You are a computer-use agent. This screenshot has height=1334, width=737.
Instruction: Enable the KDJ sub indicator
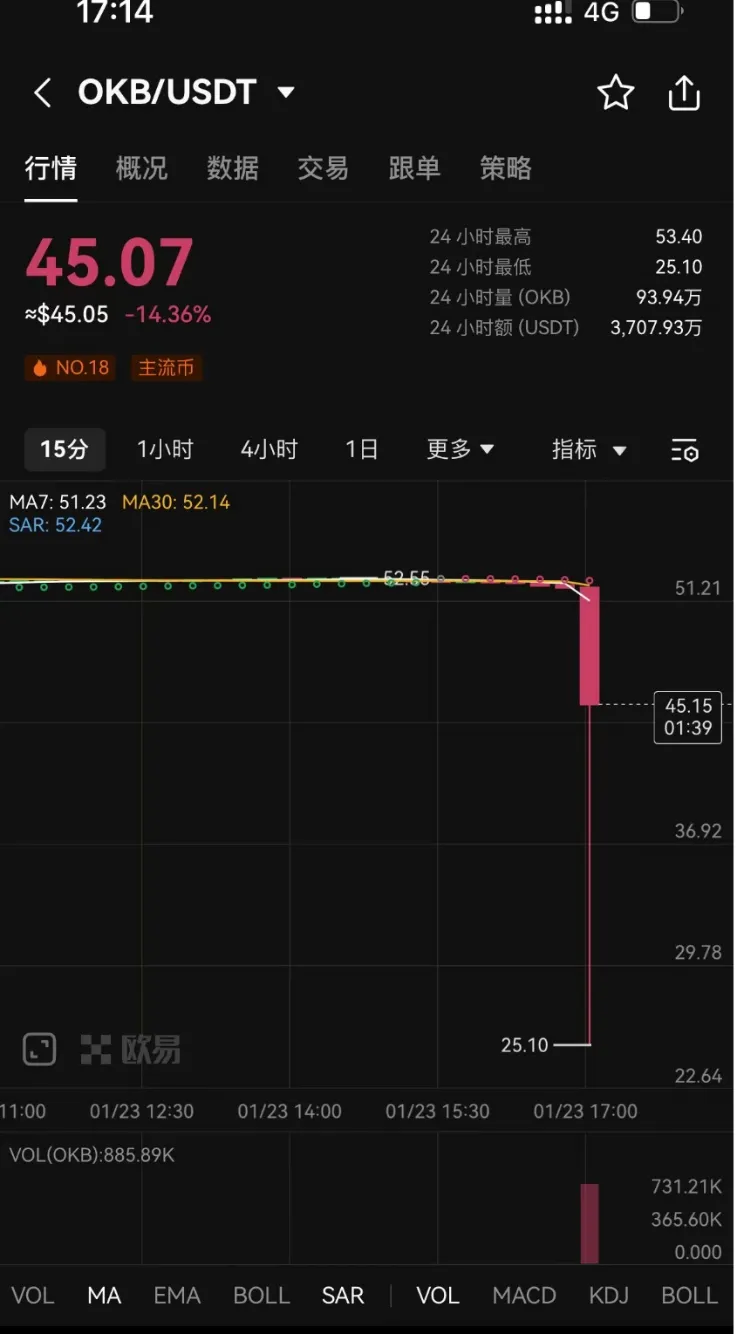coord(608,1296)
